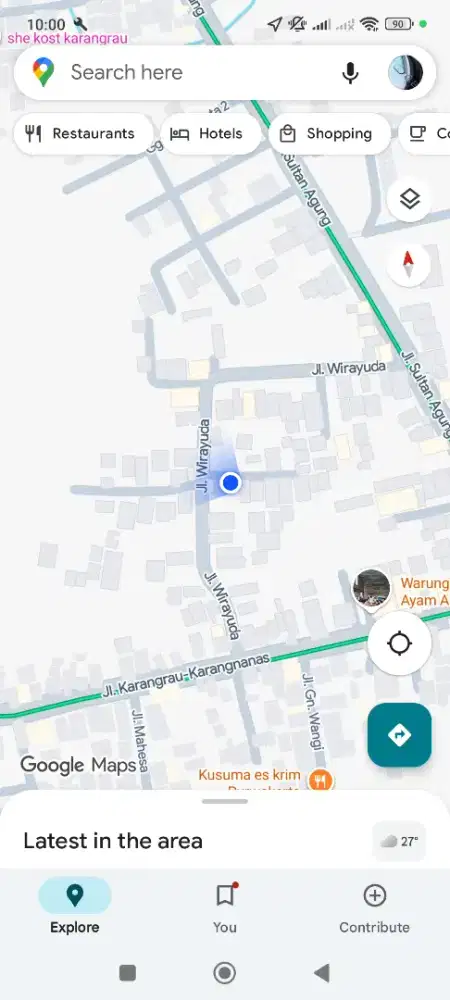Select the Shopping chip
Screen dimensions: 450x1000
pyautogui.click(x=328, y=134)
